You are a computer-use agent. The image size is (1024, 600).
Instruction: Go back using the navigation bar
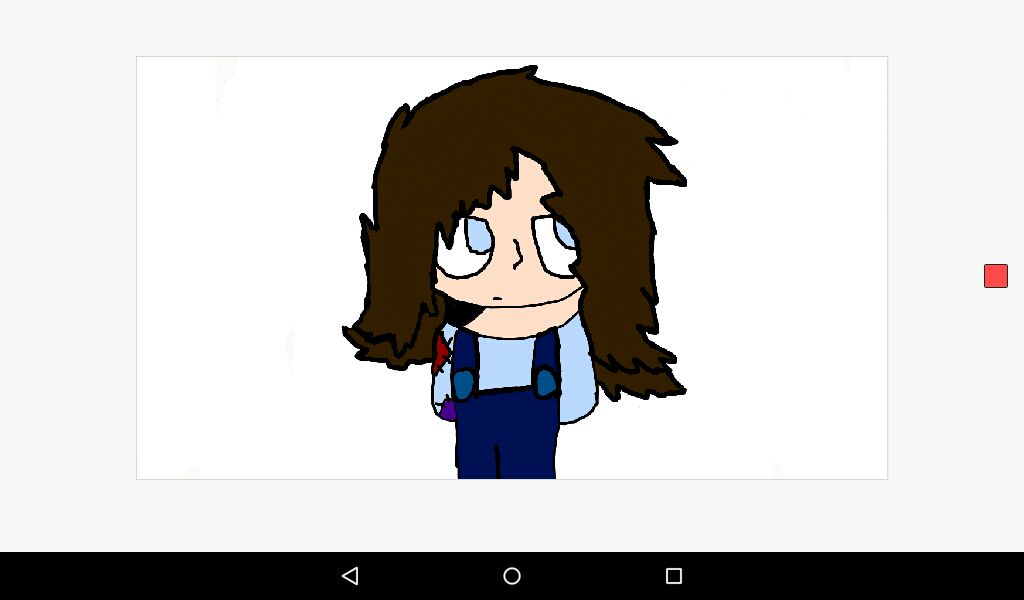coord(350,576)
